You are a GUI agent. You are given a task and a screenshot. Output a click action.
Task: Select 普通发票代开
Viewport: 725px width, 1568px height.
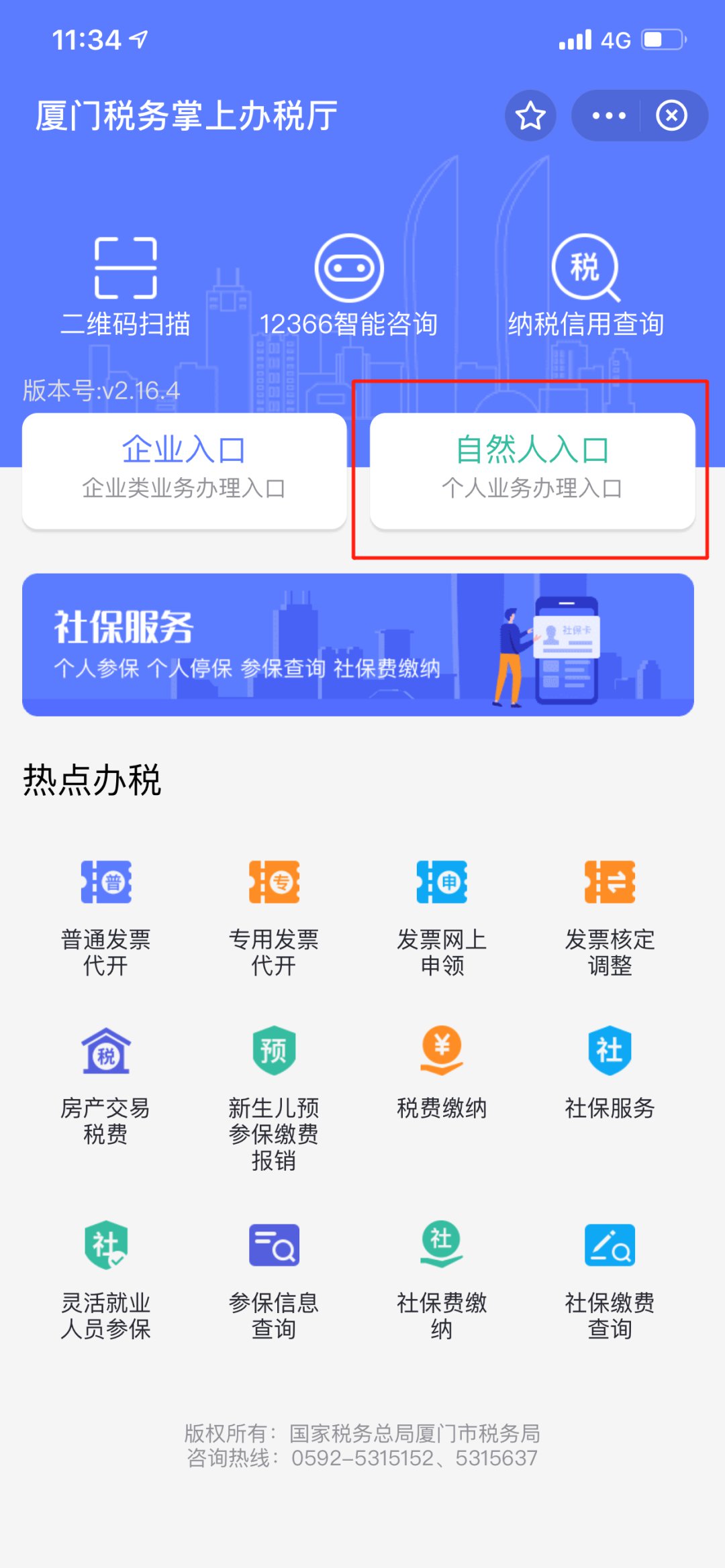106,916
